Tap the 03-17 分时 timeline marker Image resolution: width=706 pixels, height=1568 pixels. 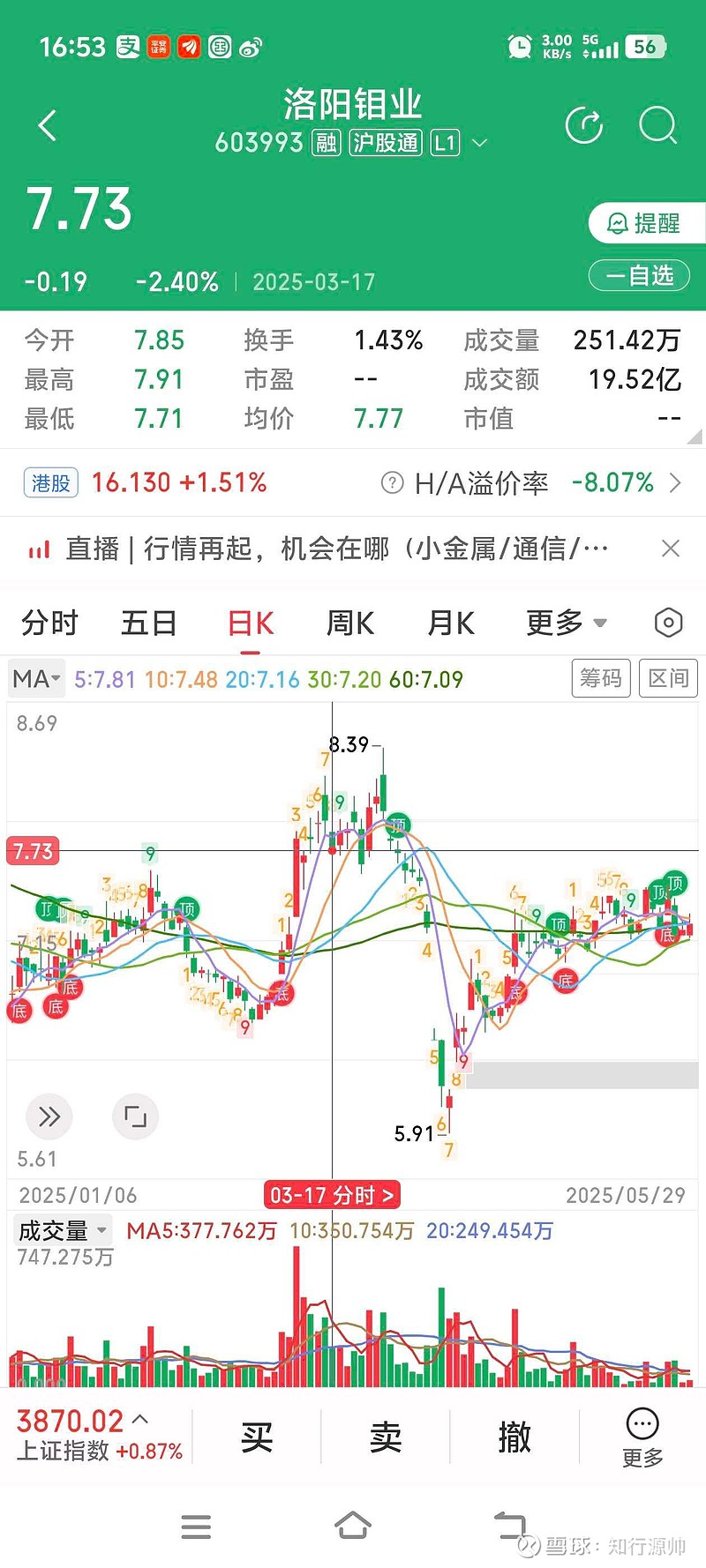tap(333, 1195)
